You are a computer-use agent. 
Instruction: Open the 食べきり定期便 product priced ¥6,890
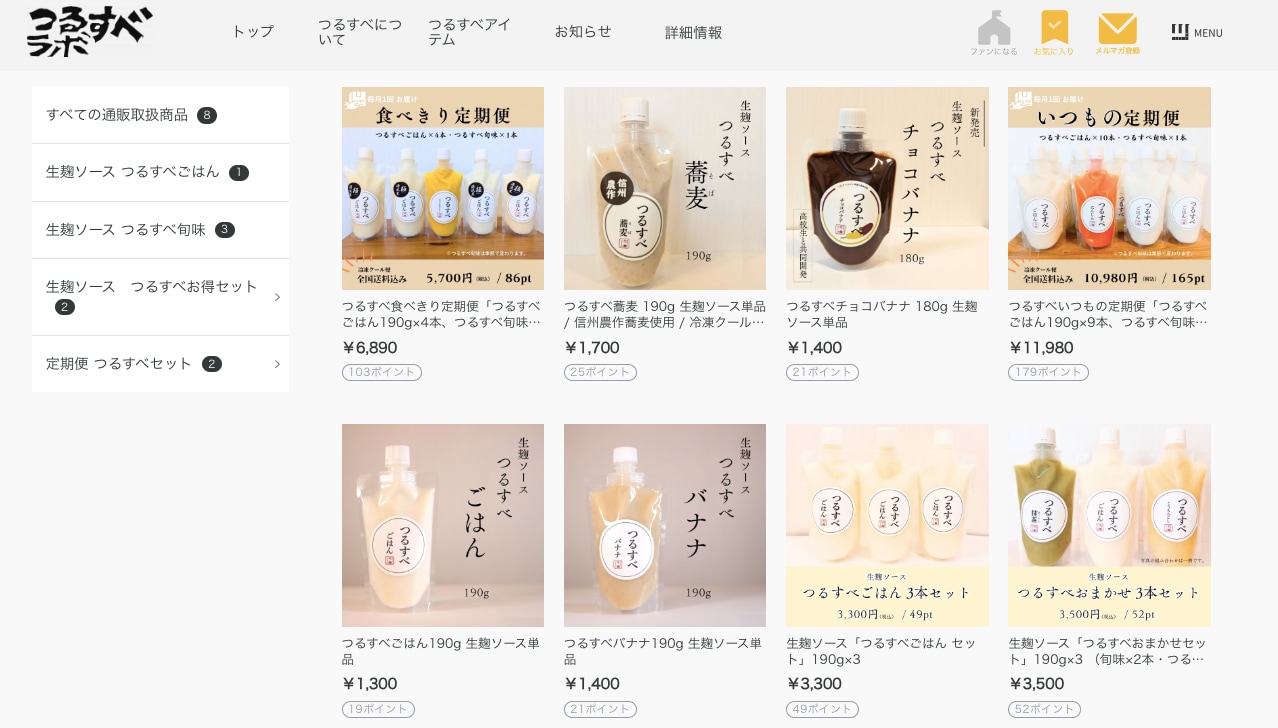(443, 189)
